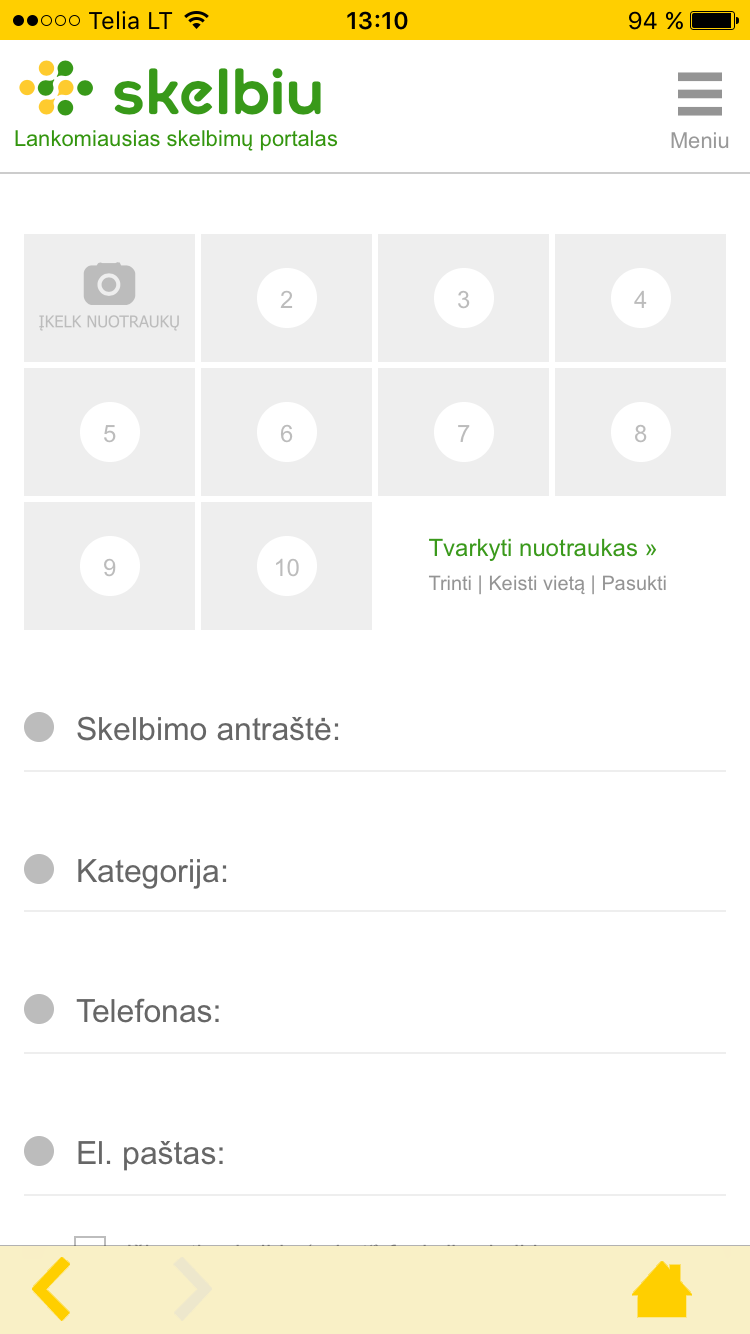
Task: Pick photo slot number 9
Action: pyautogui.click(x=109, y=566)
